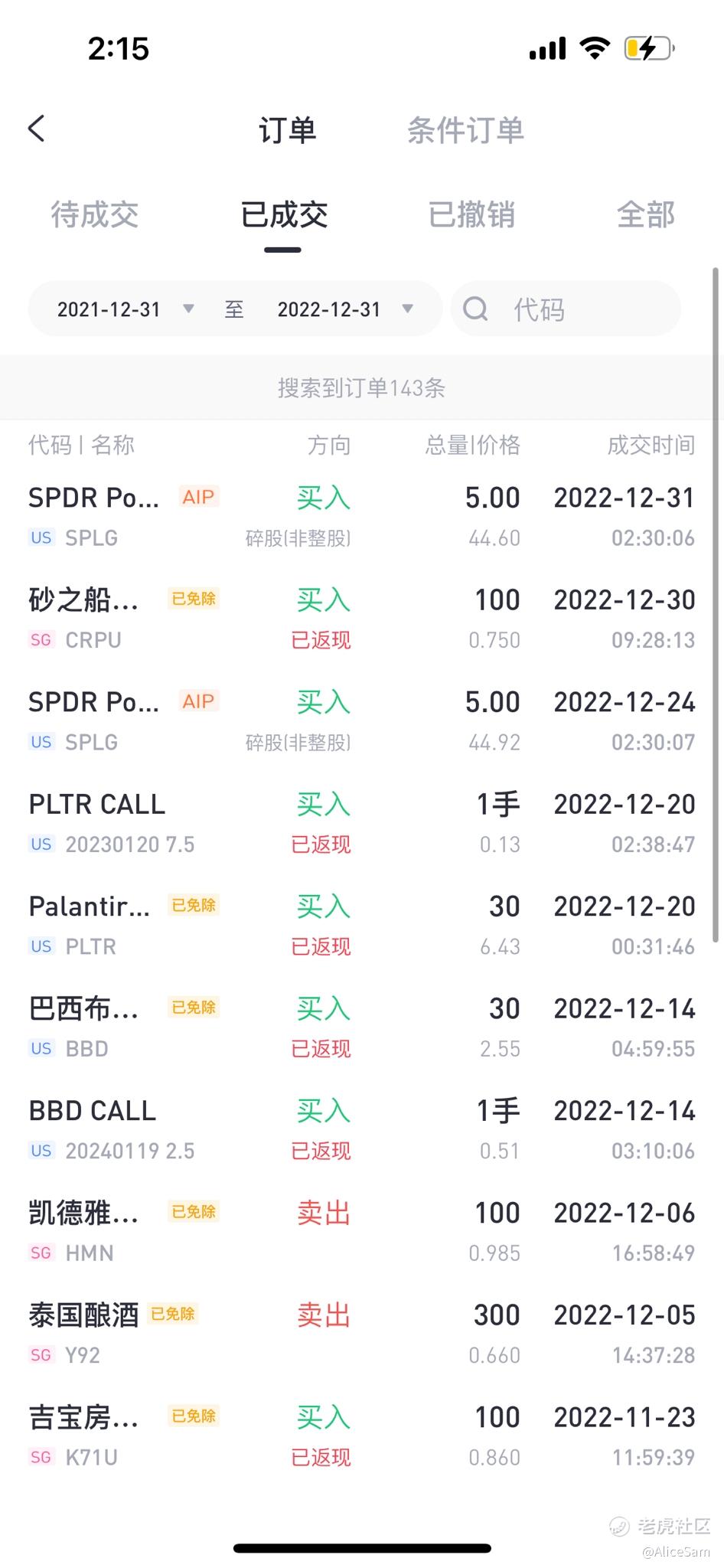This screenshot has height=1568, width=724.
Task: Open the end date picker 2022-12-31
Action: 344,309
